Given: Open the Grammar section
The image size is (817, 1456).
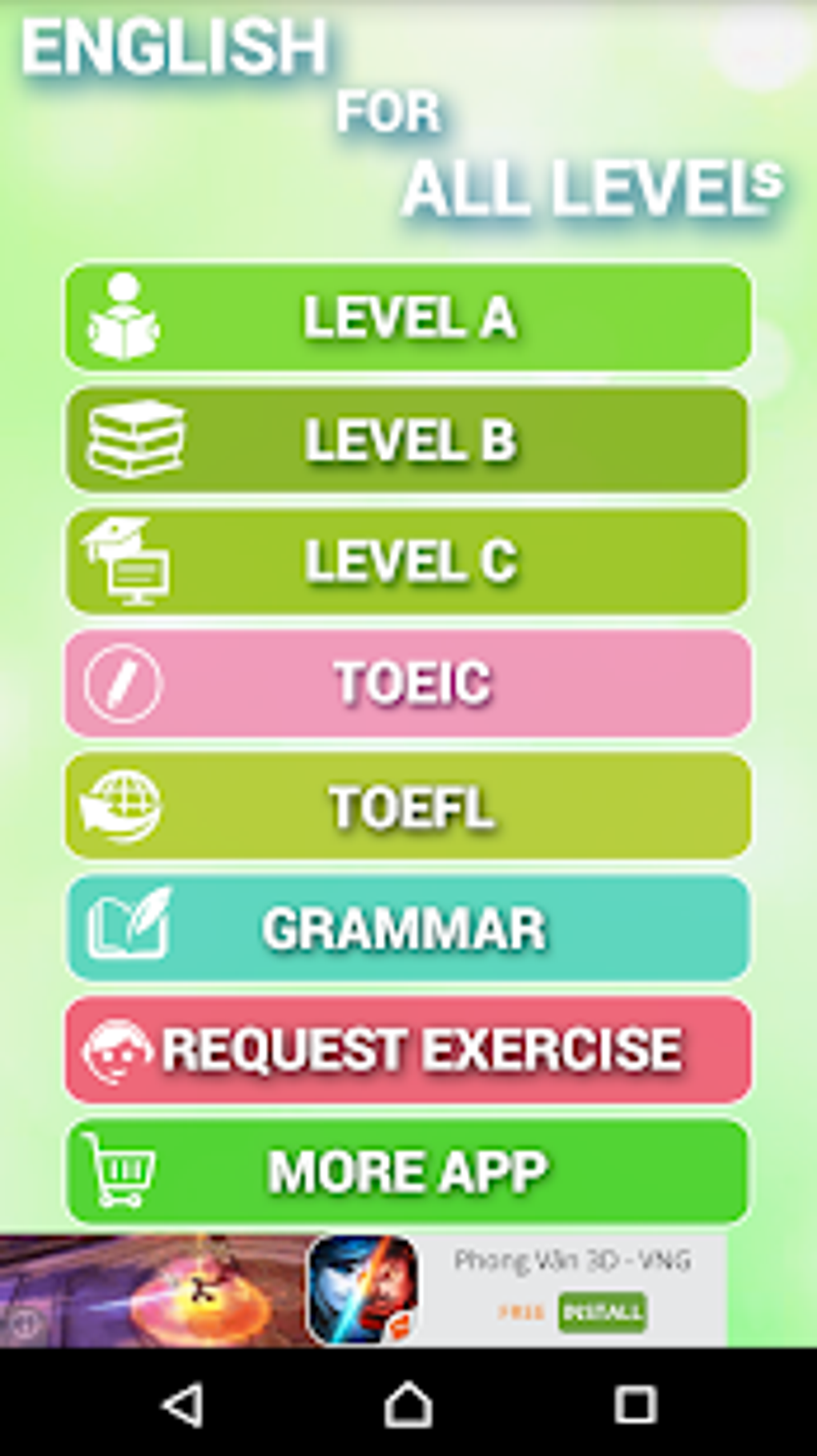Looking at the screenshot, I should [x=410, y=928].
